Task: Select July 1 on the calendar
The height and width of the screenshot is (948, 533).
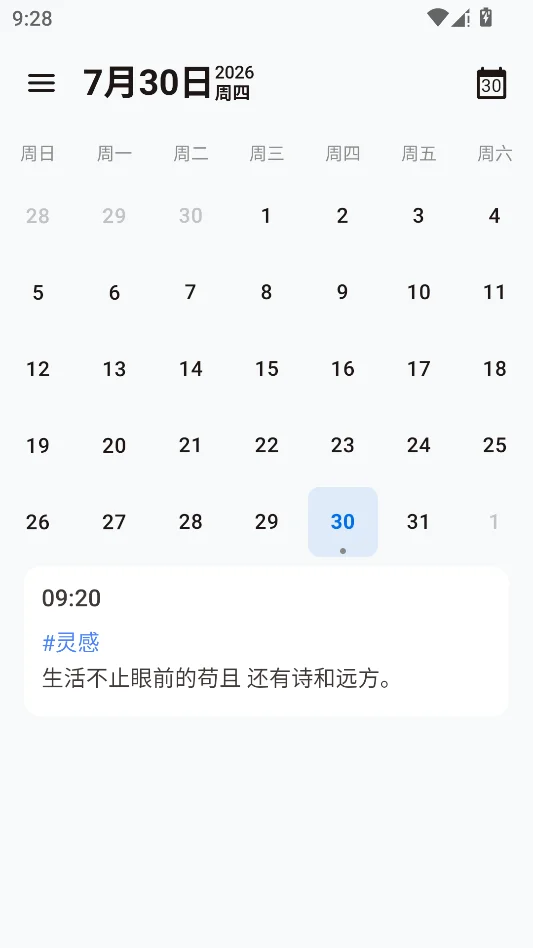Action: coord(266,216)
